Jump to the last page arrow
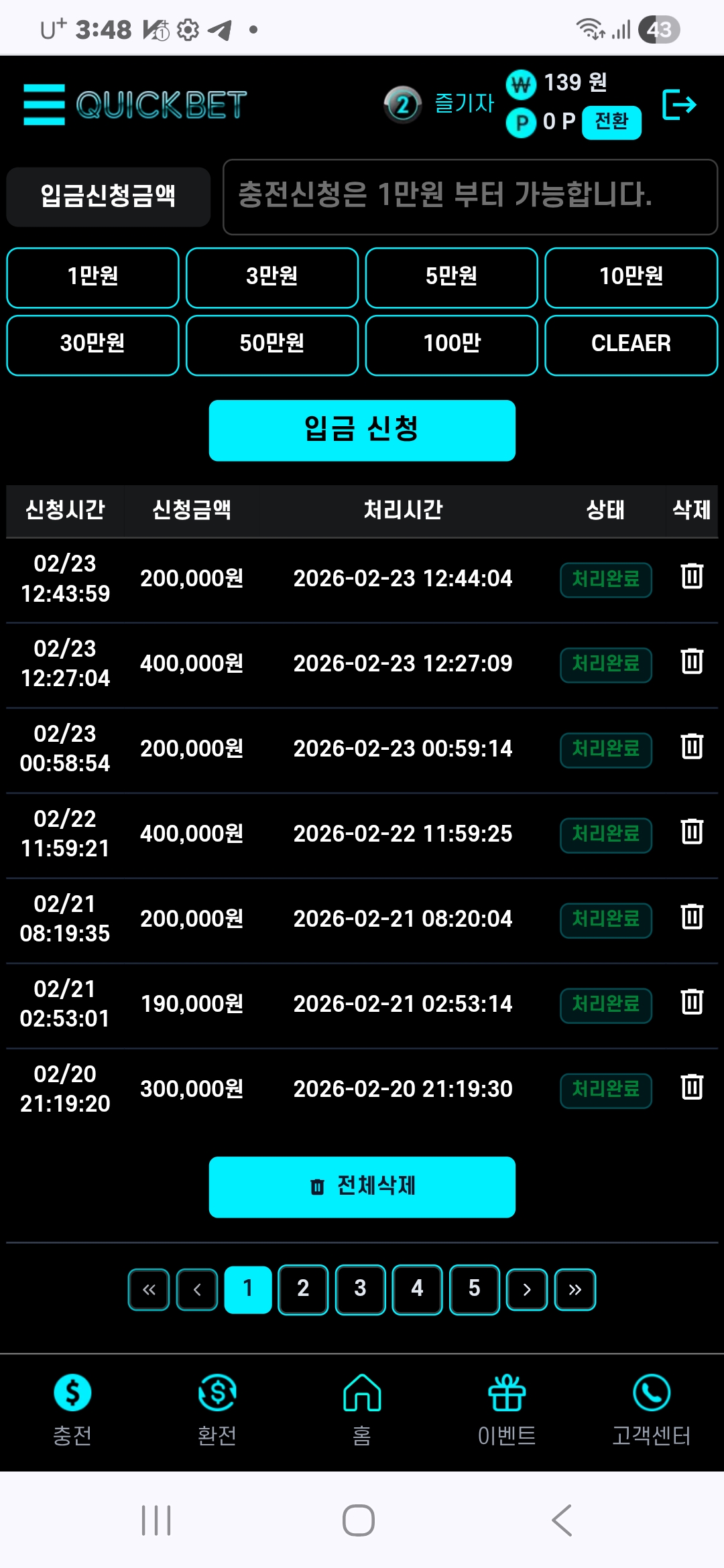This screenshot has height=1568, width=724. click(x=575, y=1289)
